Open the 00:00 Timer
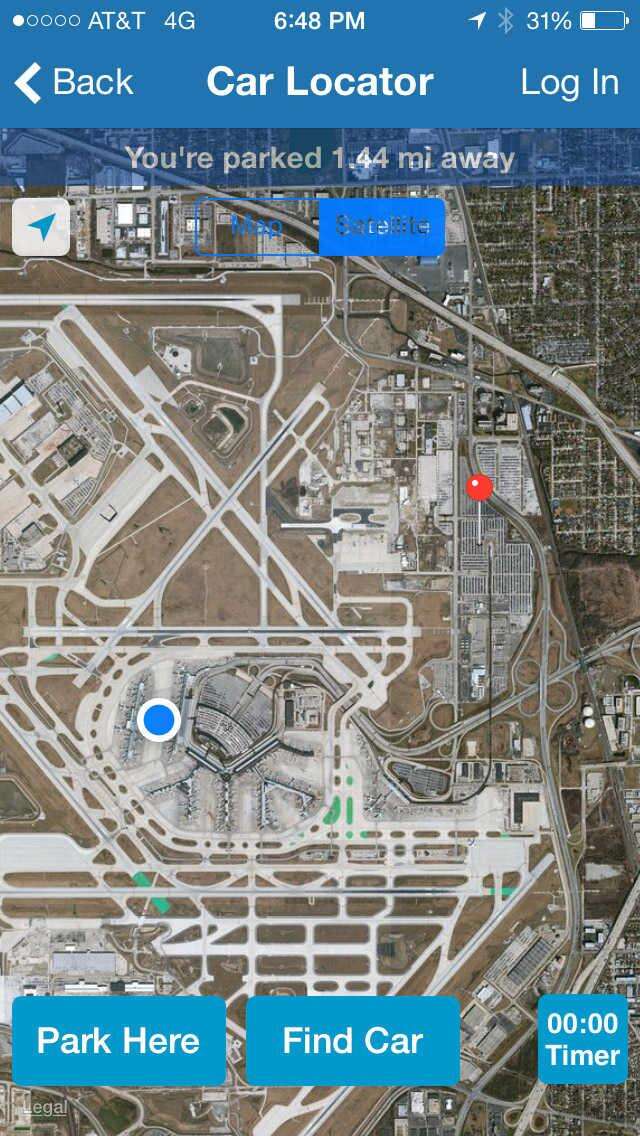 [x=583, y=1039]
